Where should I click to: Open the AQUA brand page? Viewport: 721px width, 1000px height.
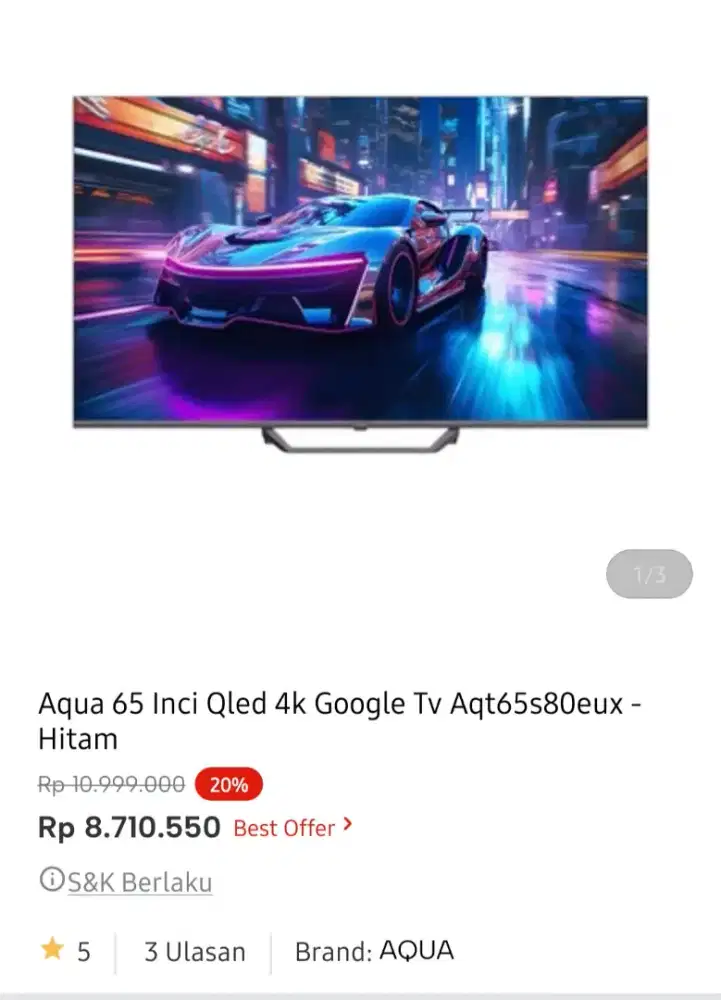(x=415, y=951)
